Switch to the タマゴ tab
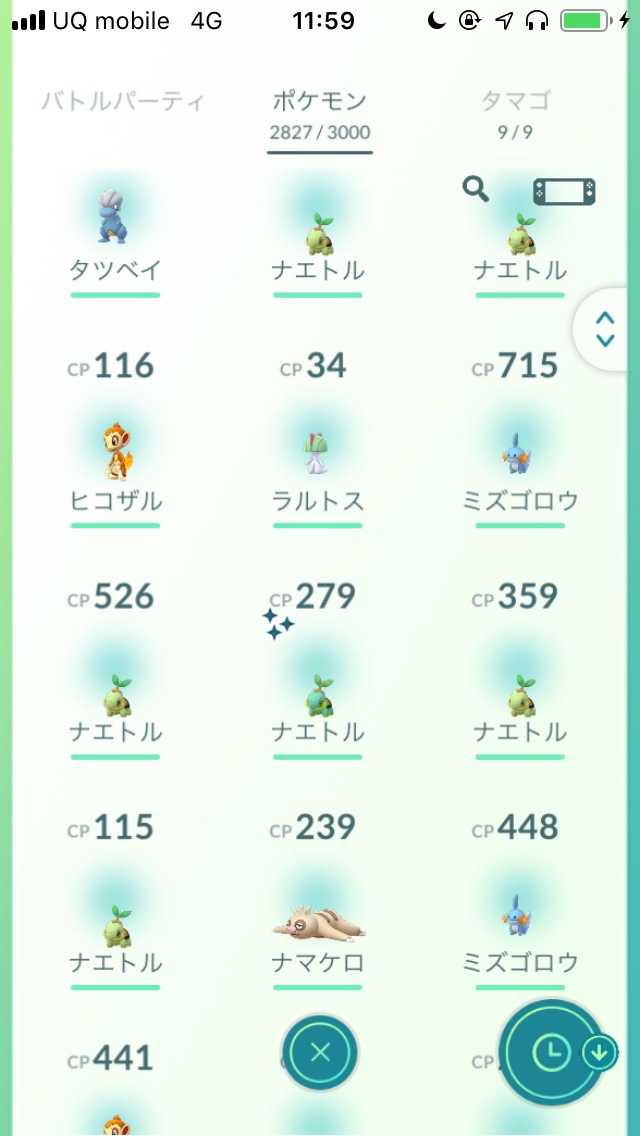640x1136 pixels. coord(515,113)
